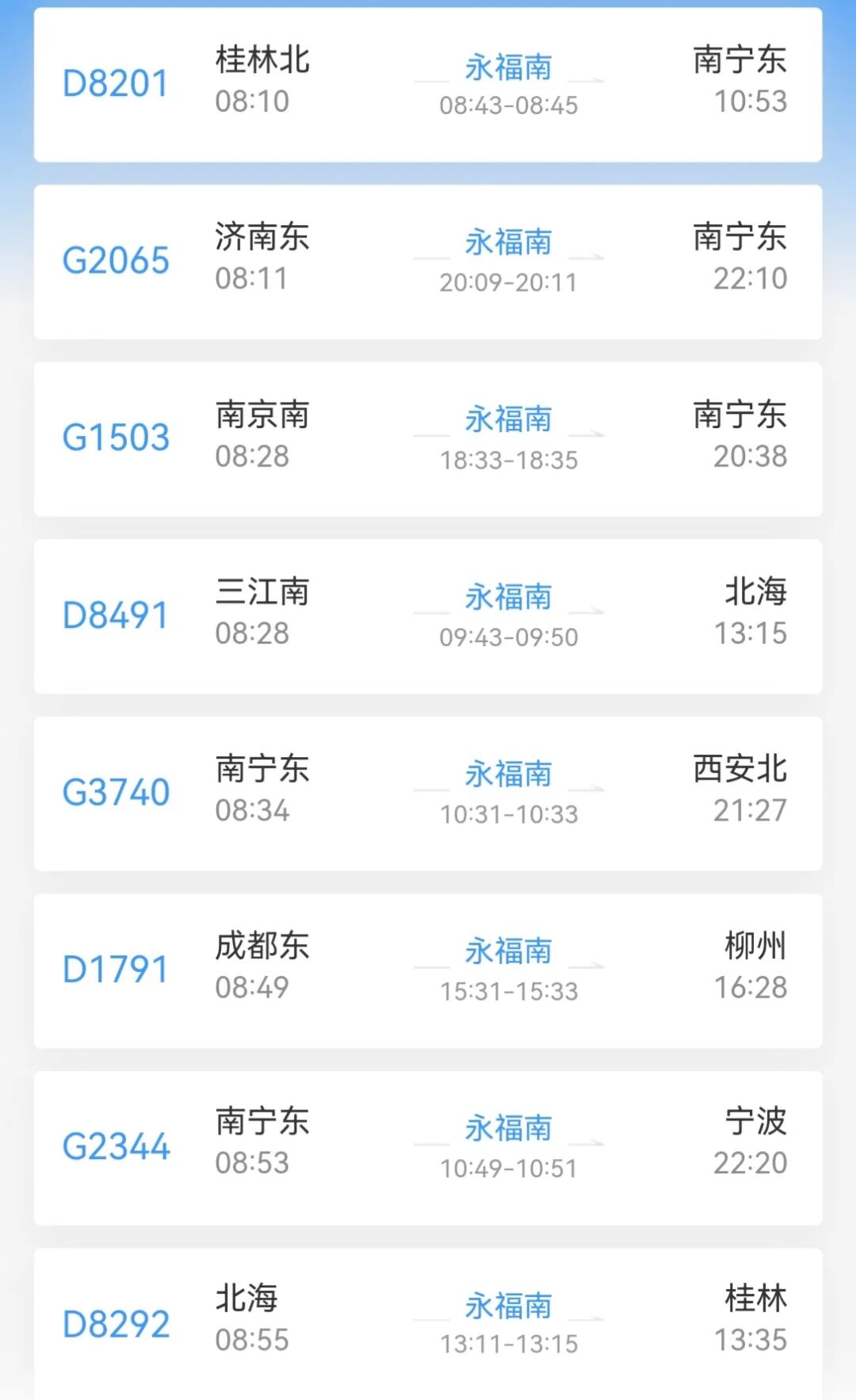Select train G1503 departing 南京南
856x1400 pixels.
[428, 439]
